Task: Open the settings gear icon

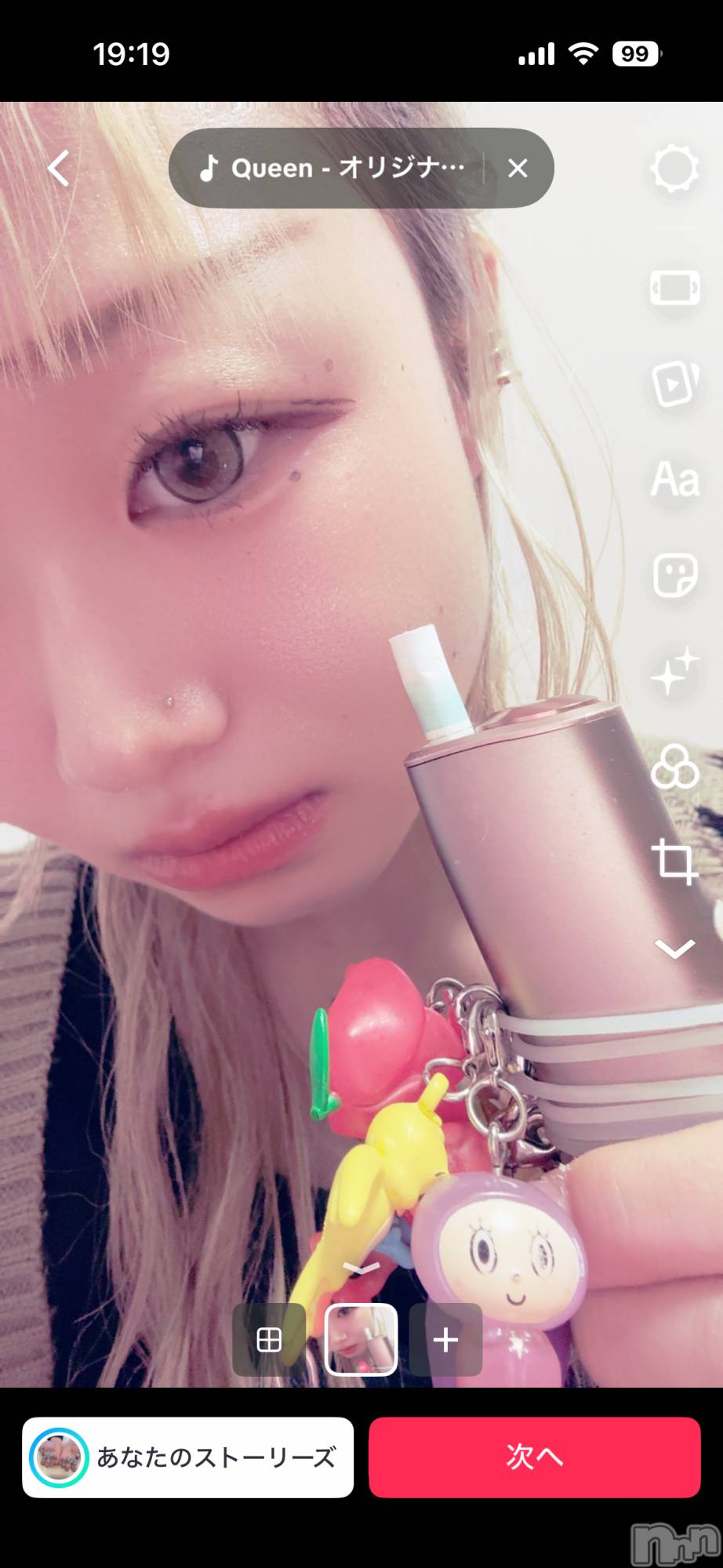Action: tap(674, 168)
